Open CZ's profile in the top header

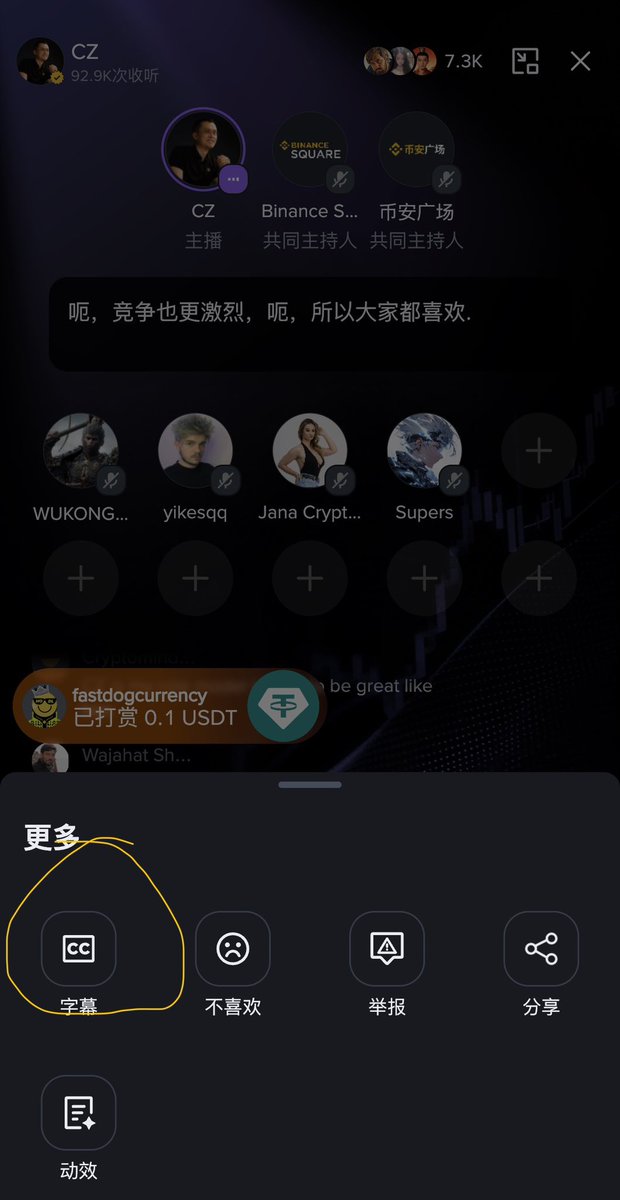click(88, 62)
